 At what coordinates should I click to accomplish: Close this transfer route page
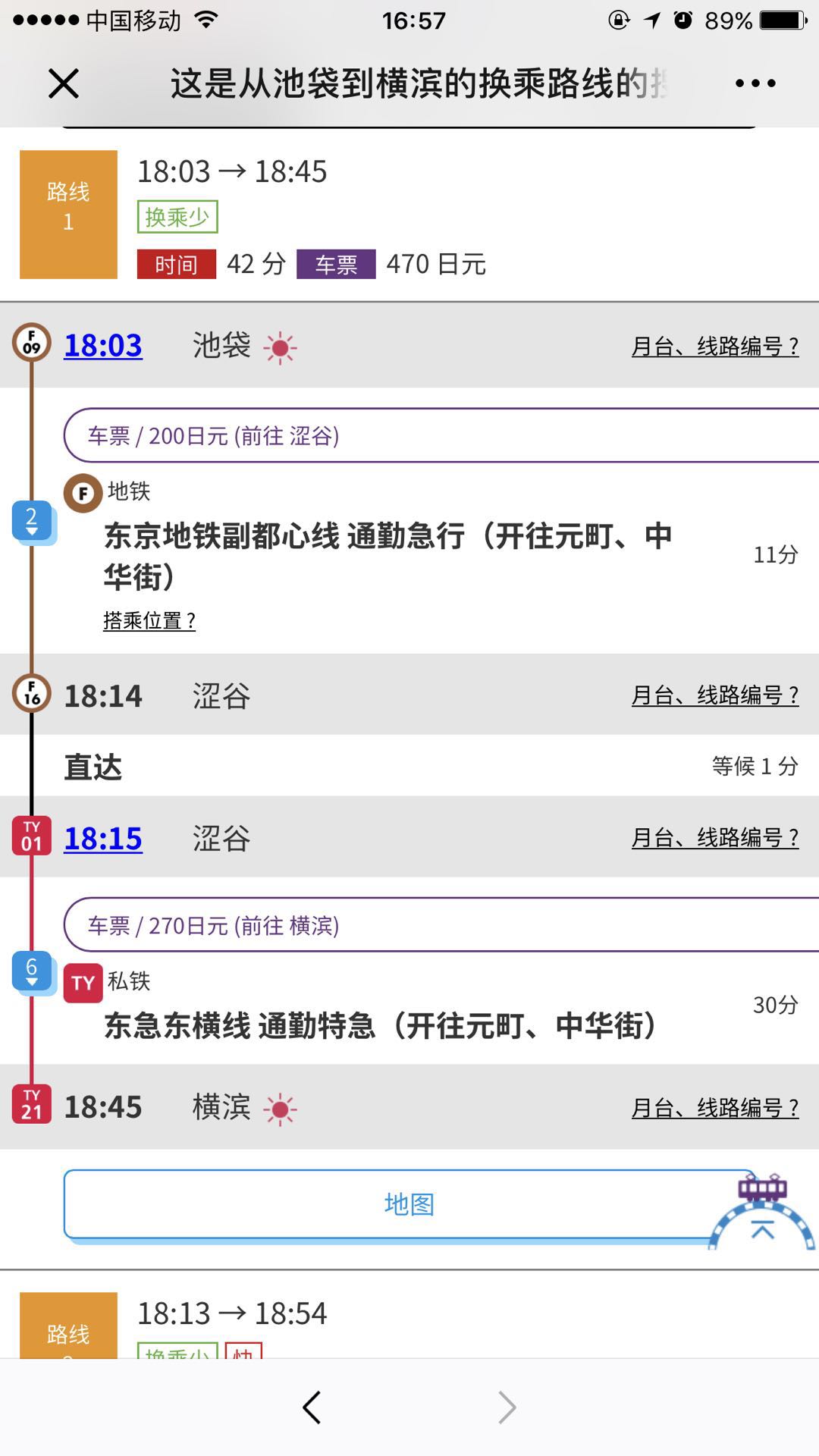(64, 83)
